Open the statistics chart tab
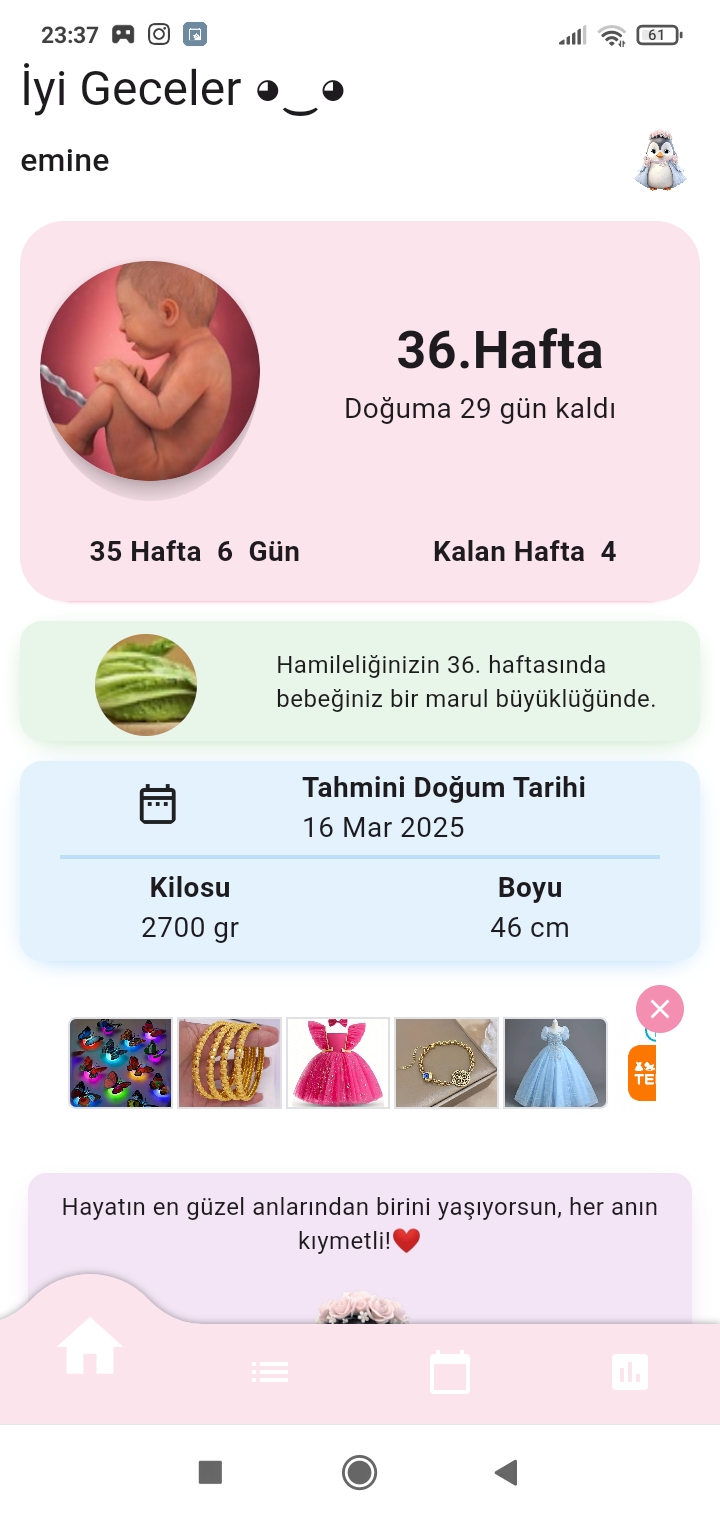This screenshot has width=720, height=1520. click(630, 1372)
